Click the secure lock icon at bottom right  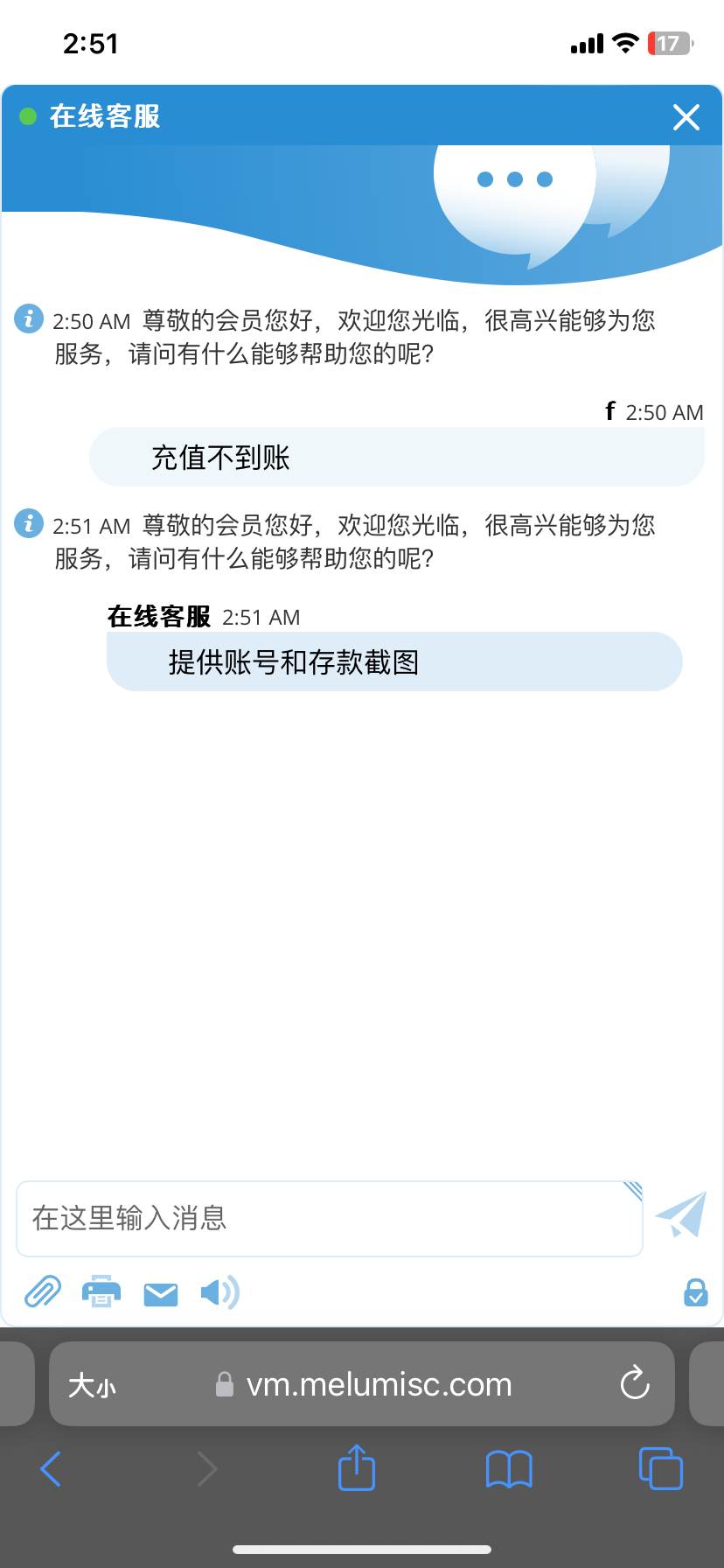click(x=695, y=1293)
